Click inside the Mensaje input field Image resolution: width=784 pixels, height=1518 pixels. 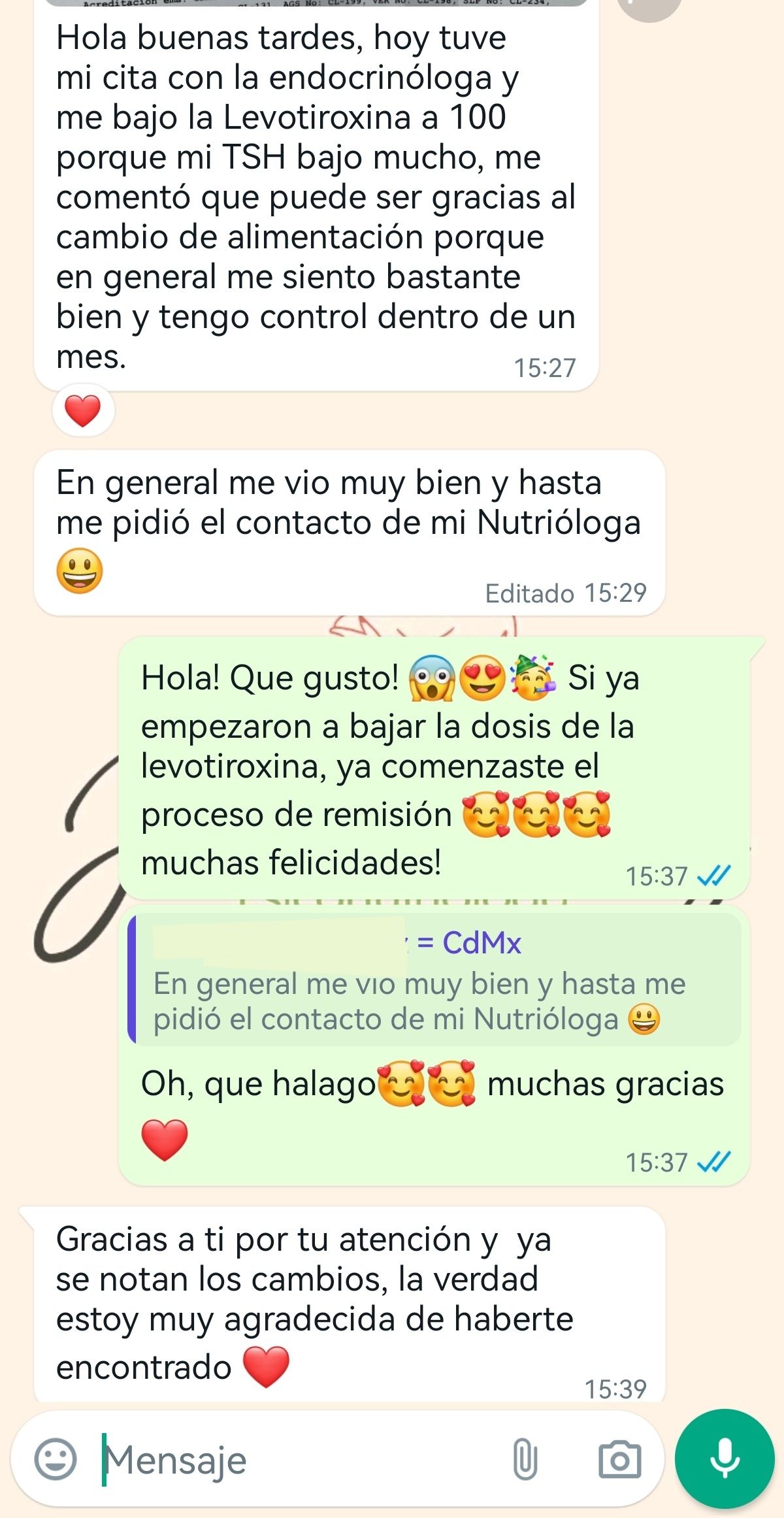tap(261, 1459)
